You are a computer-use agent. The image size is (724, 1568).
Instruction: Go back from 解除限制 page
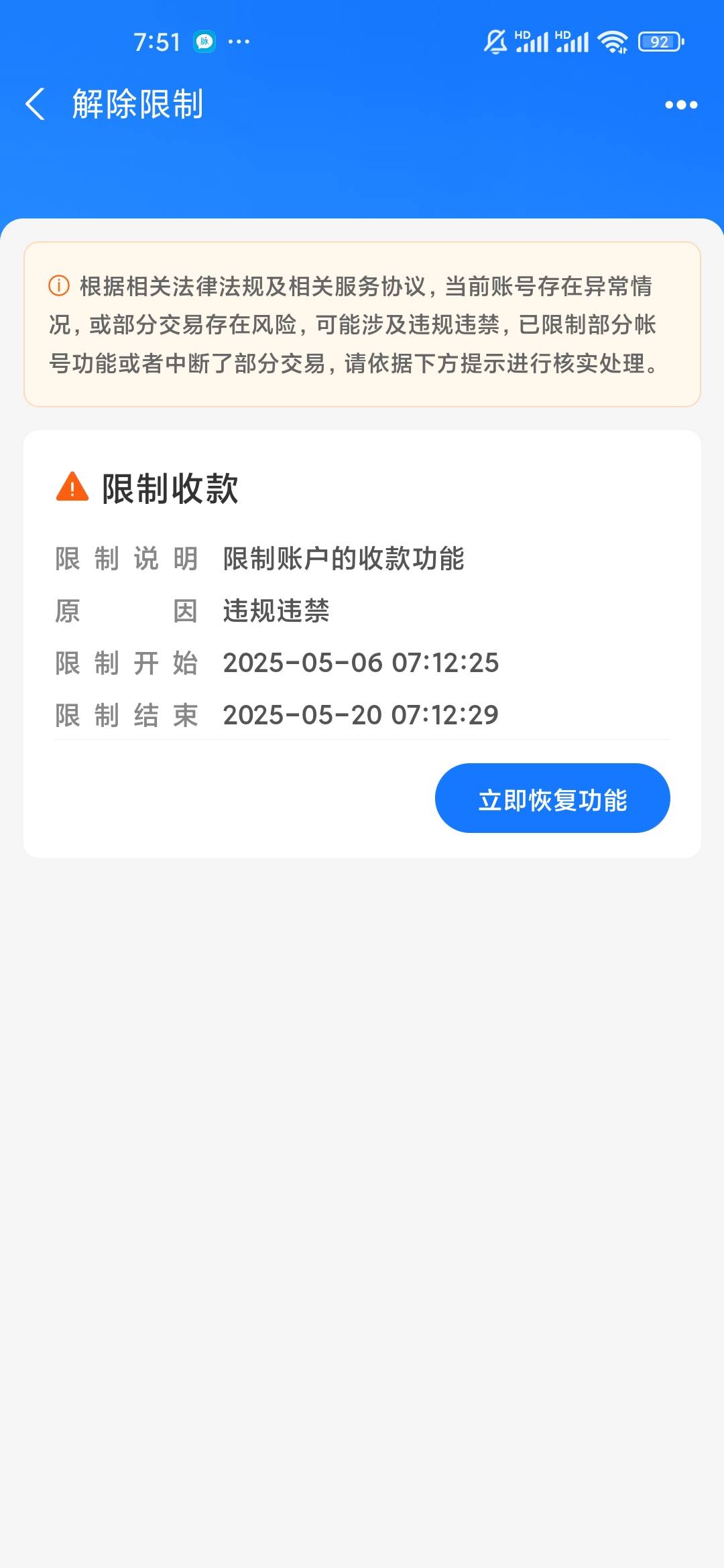click(x=35, y=105)
